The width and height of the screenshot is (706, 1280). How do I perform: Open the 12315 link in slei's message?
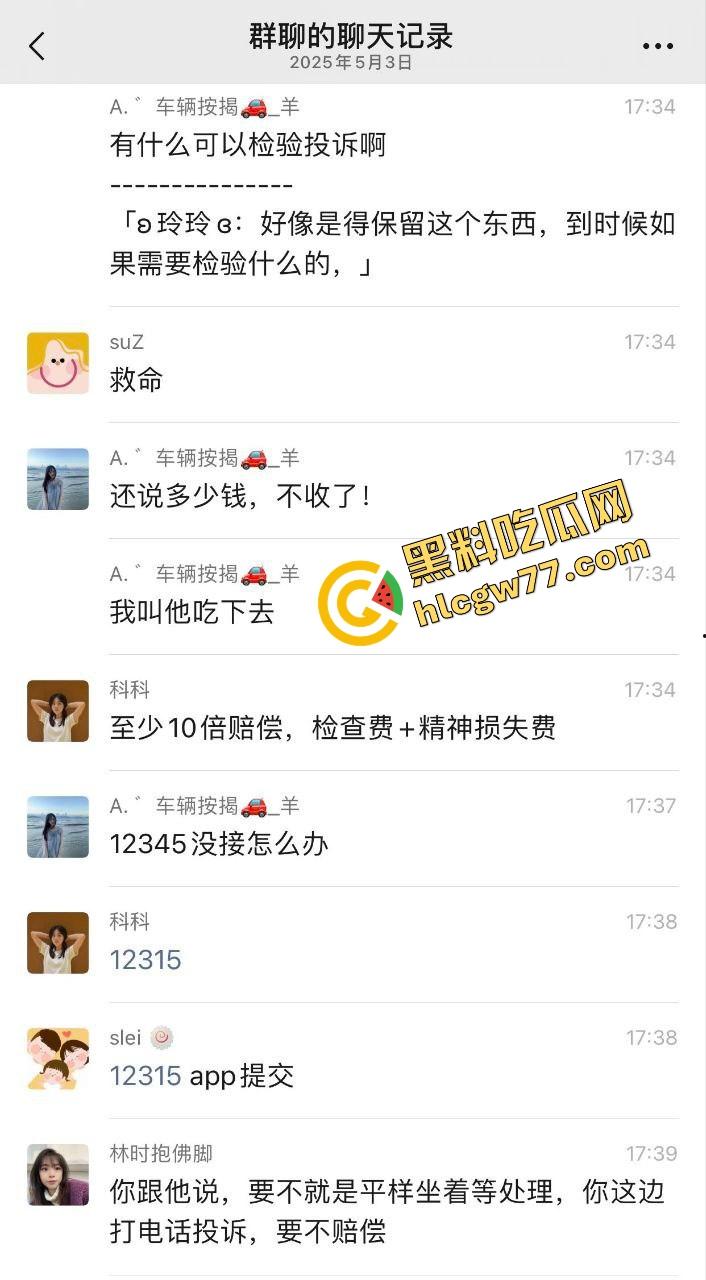coord(145,1076)
